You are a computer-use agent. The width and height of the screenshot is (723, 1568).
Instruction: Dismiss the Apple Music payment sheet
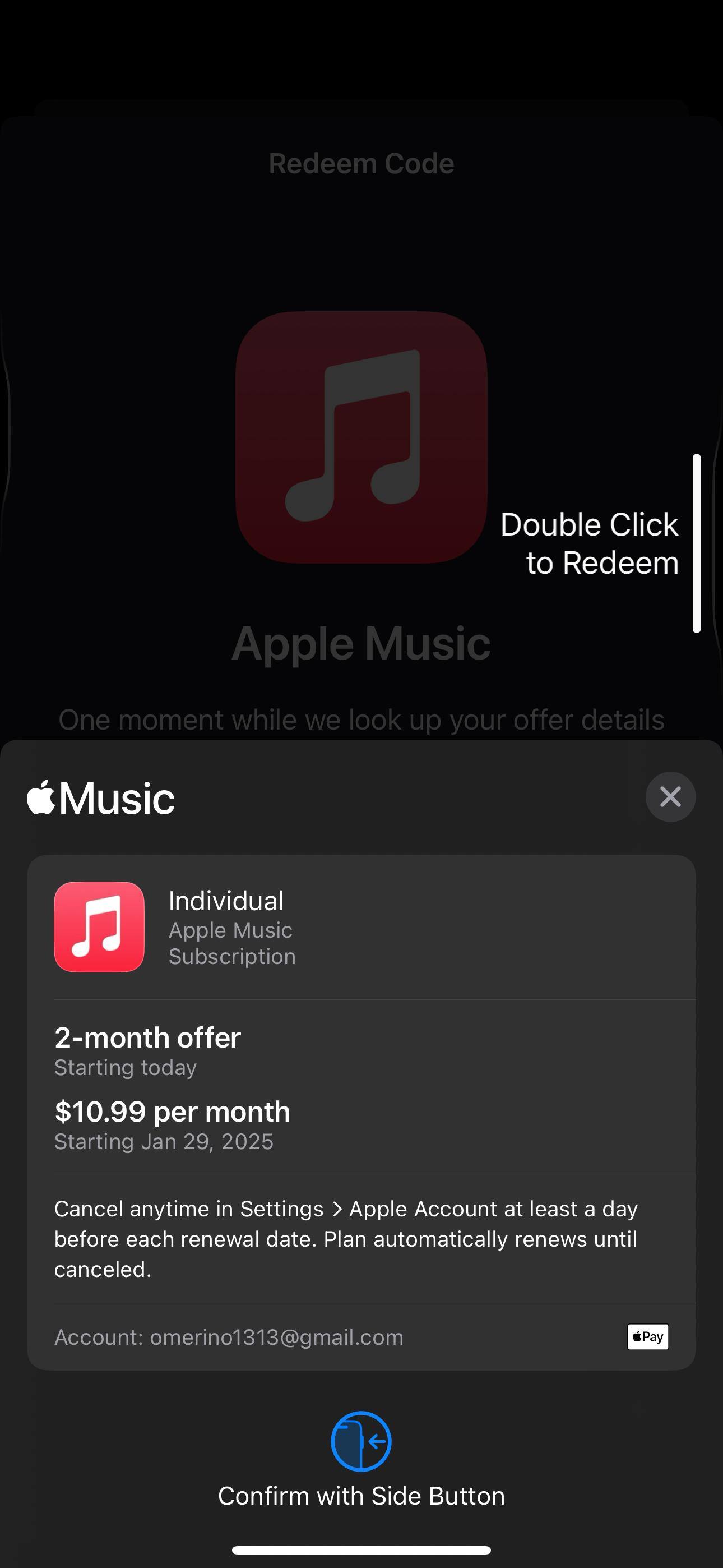coord(670,797)
